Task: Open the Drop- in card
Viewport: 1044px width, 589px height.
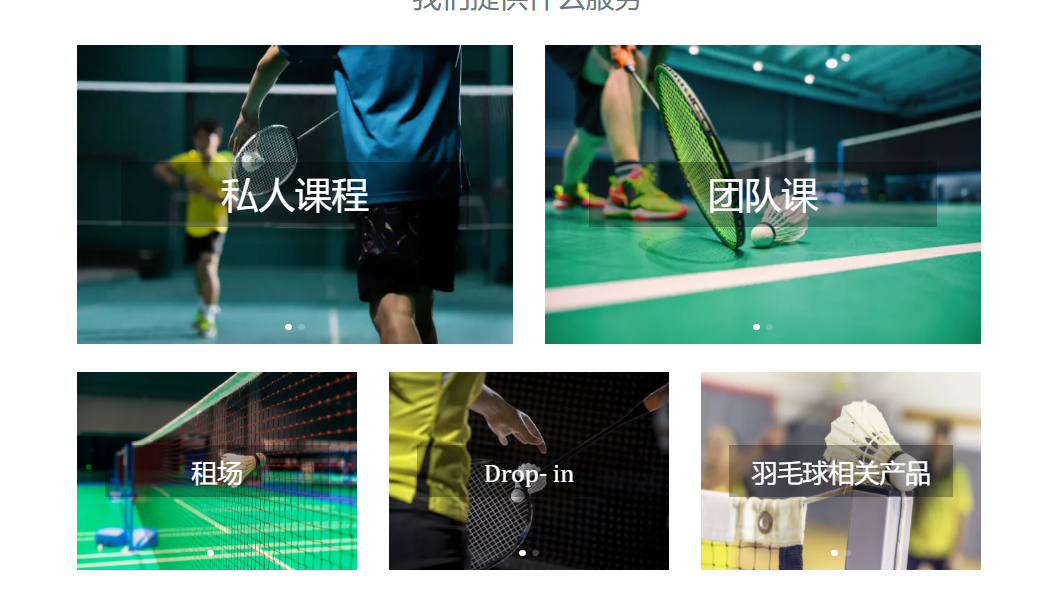Action: click(x=528, y=473)
